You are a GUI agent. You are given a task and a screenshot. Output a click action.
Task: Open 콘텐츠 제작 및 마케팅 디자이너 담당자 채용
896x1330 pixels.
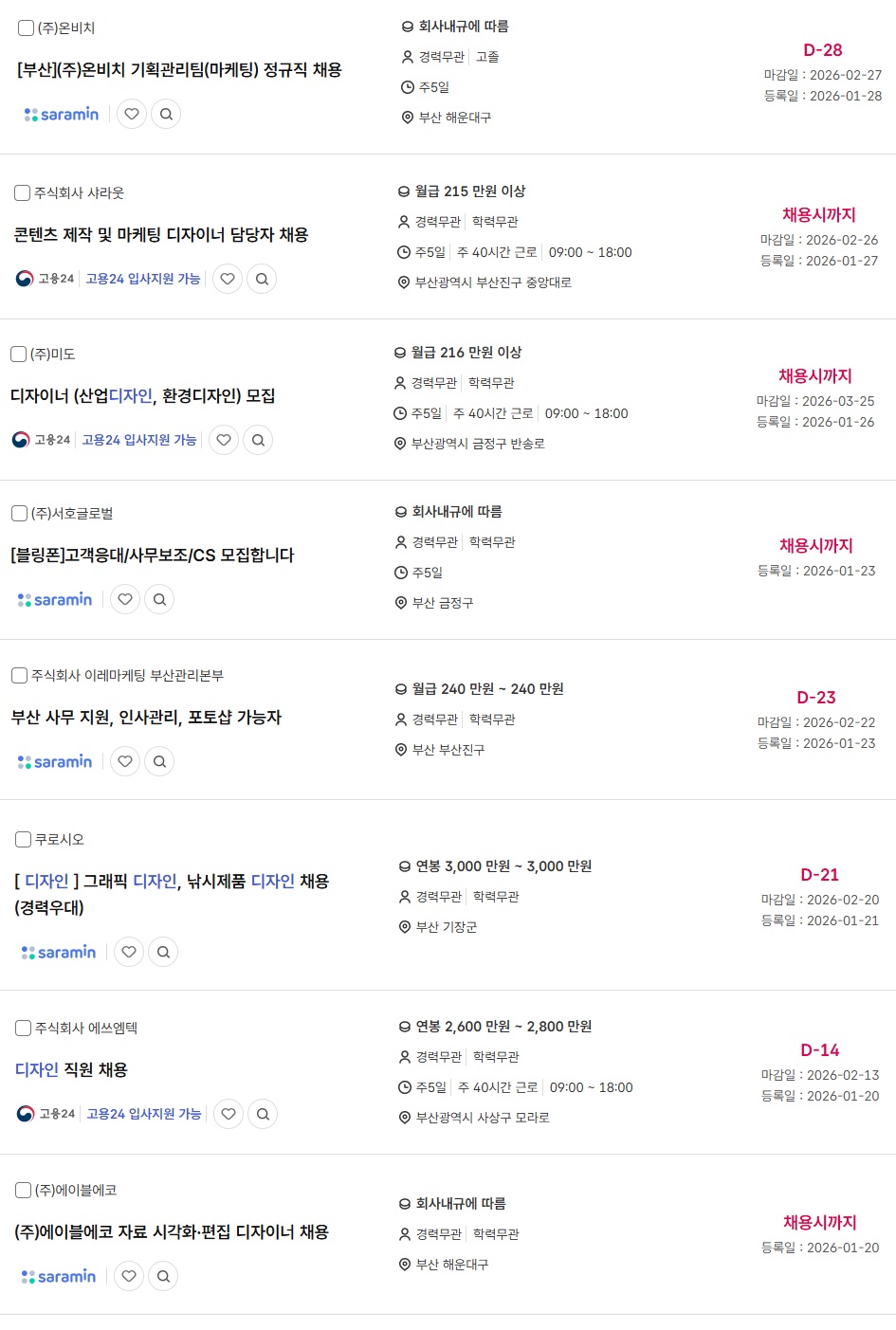[x=160, y=235]
